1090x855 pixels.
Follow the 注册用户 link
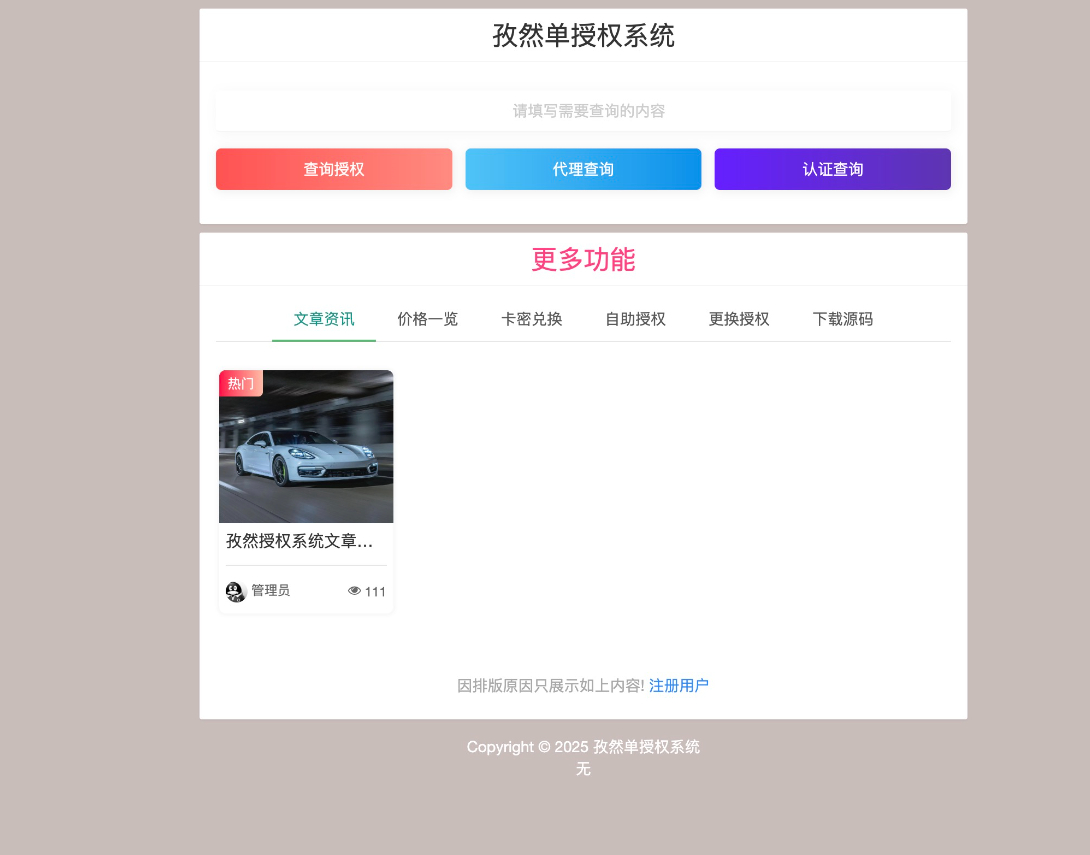click(678, 685)
